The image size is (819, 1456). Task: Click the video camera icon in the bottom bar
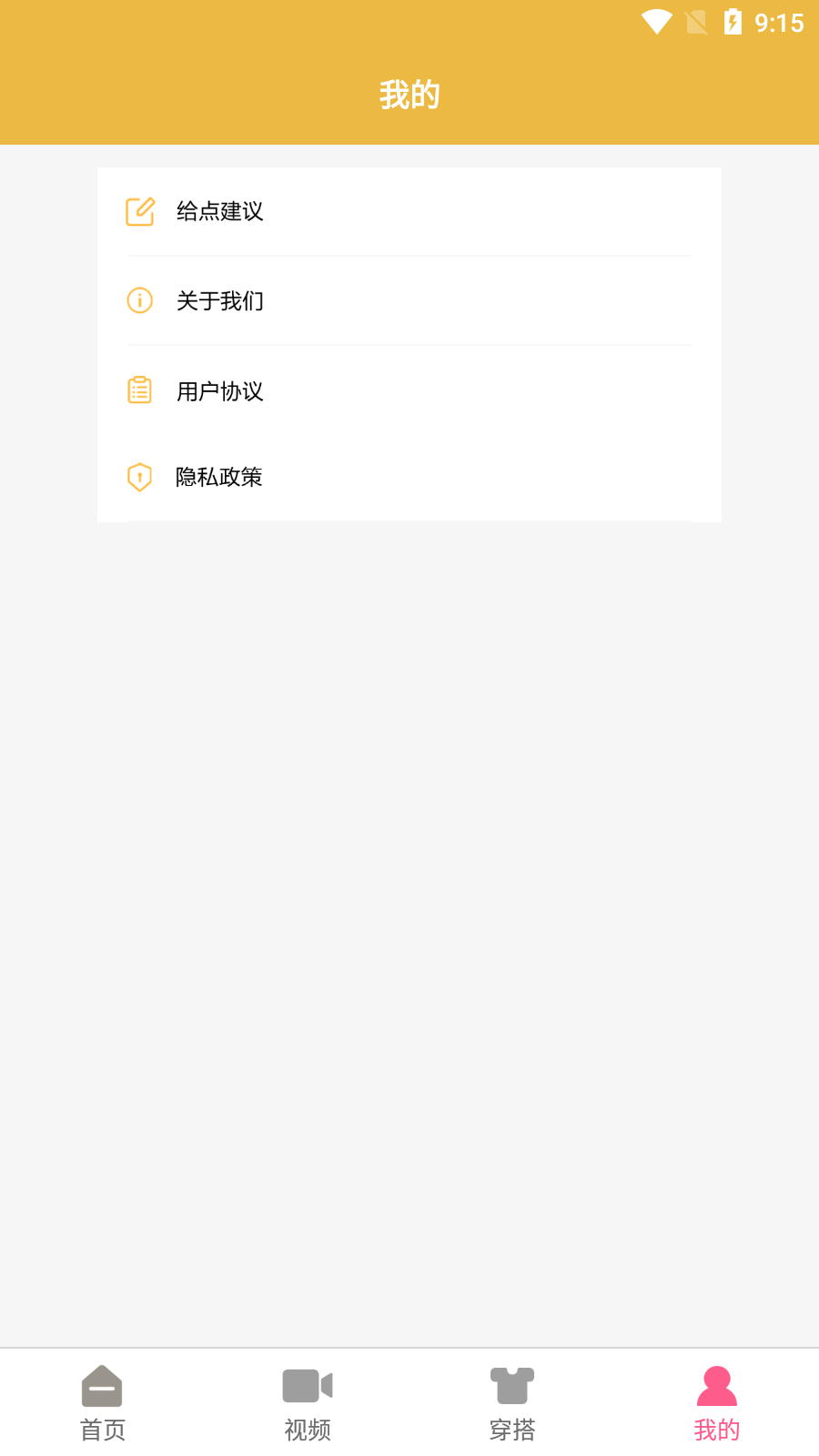(x=308, y=1386)
